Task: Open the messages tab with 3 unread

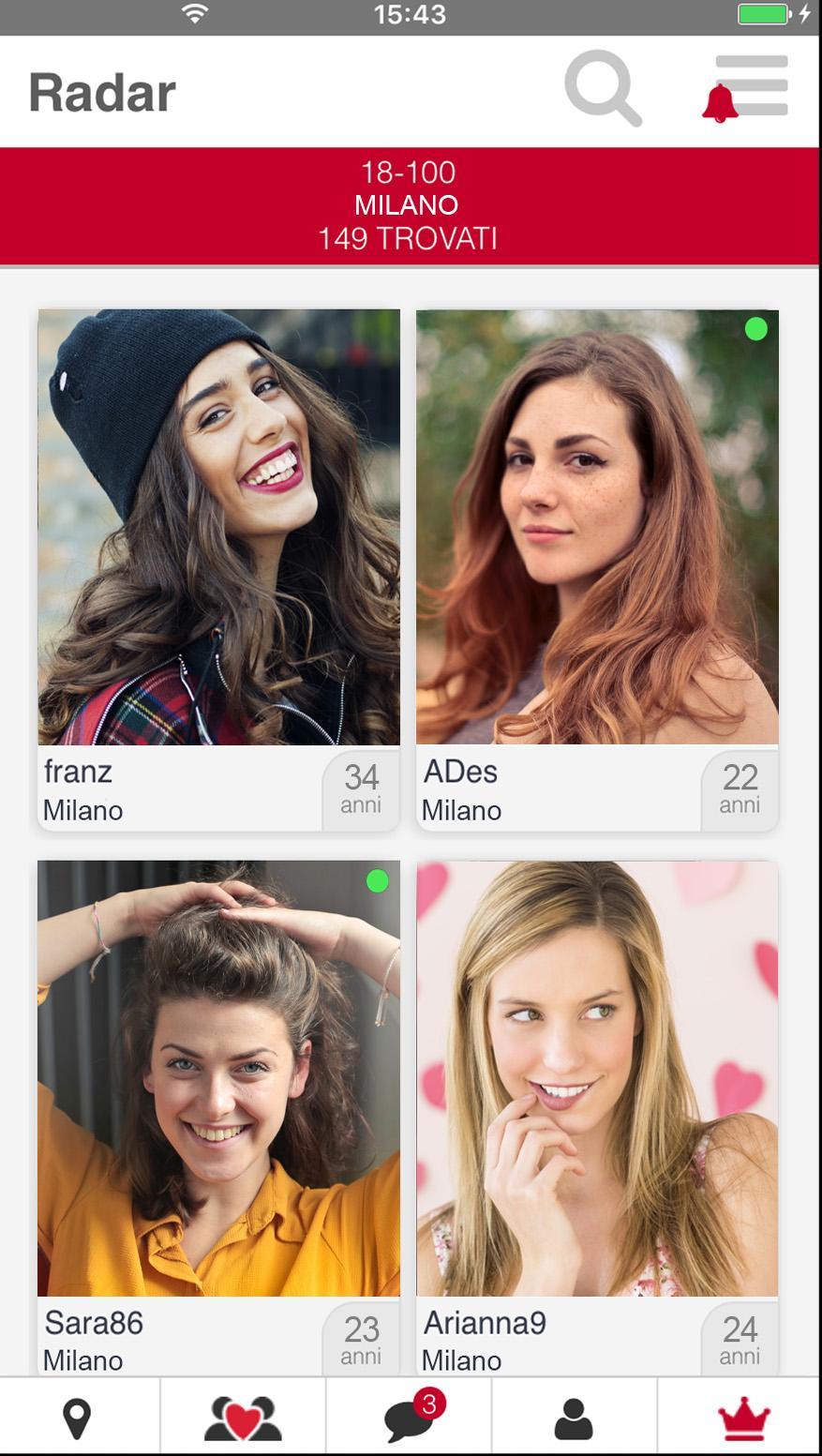Action: (x=411, y=1418)
